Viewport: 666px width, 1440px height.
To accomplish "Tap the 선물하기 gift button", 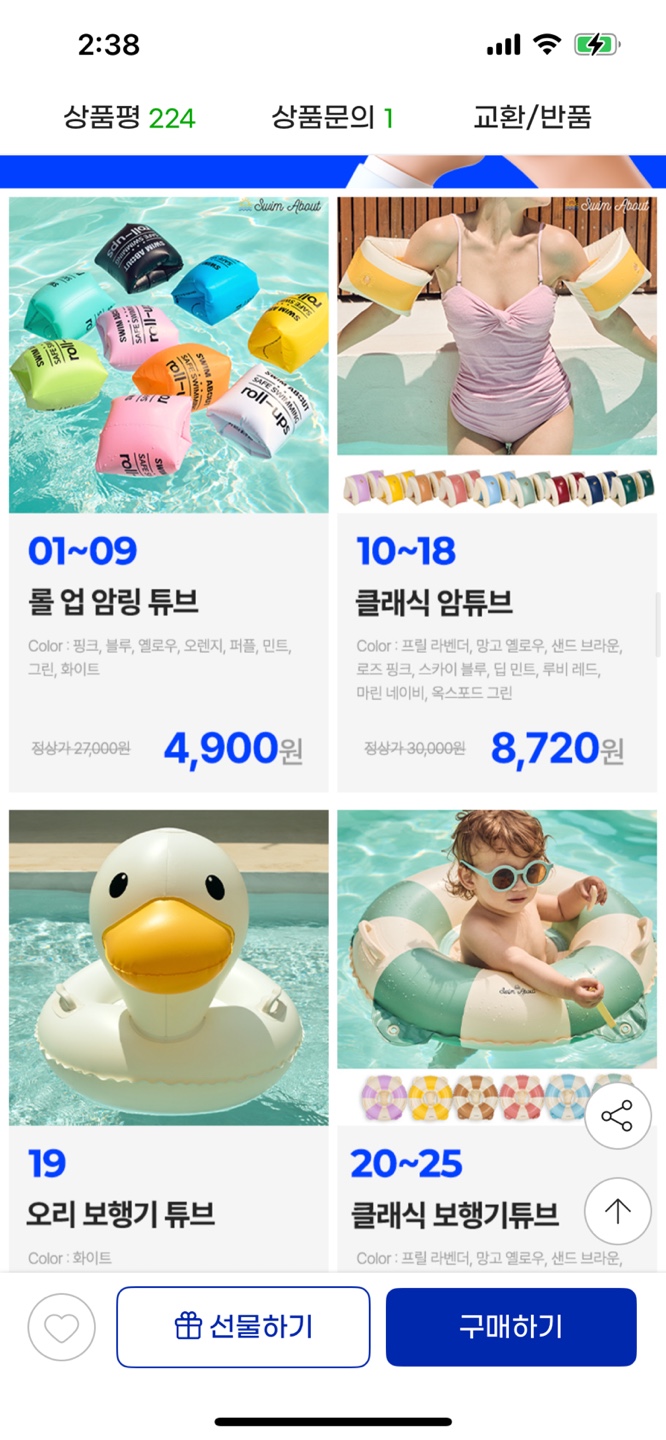I will (x=243, y=1327).
